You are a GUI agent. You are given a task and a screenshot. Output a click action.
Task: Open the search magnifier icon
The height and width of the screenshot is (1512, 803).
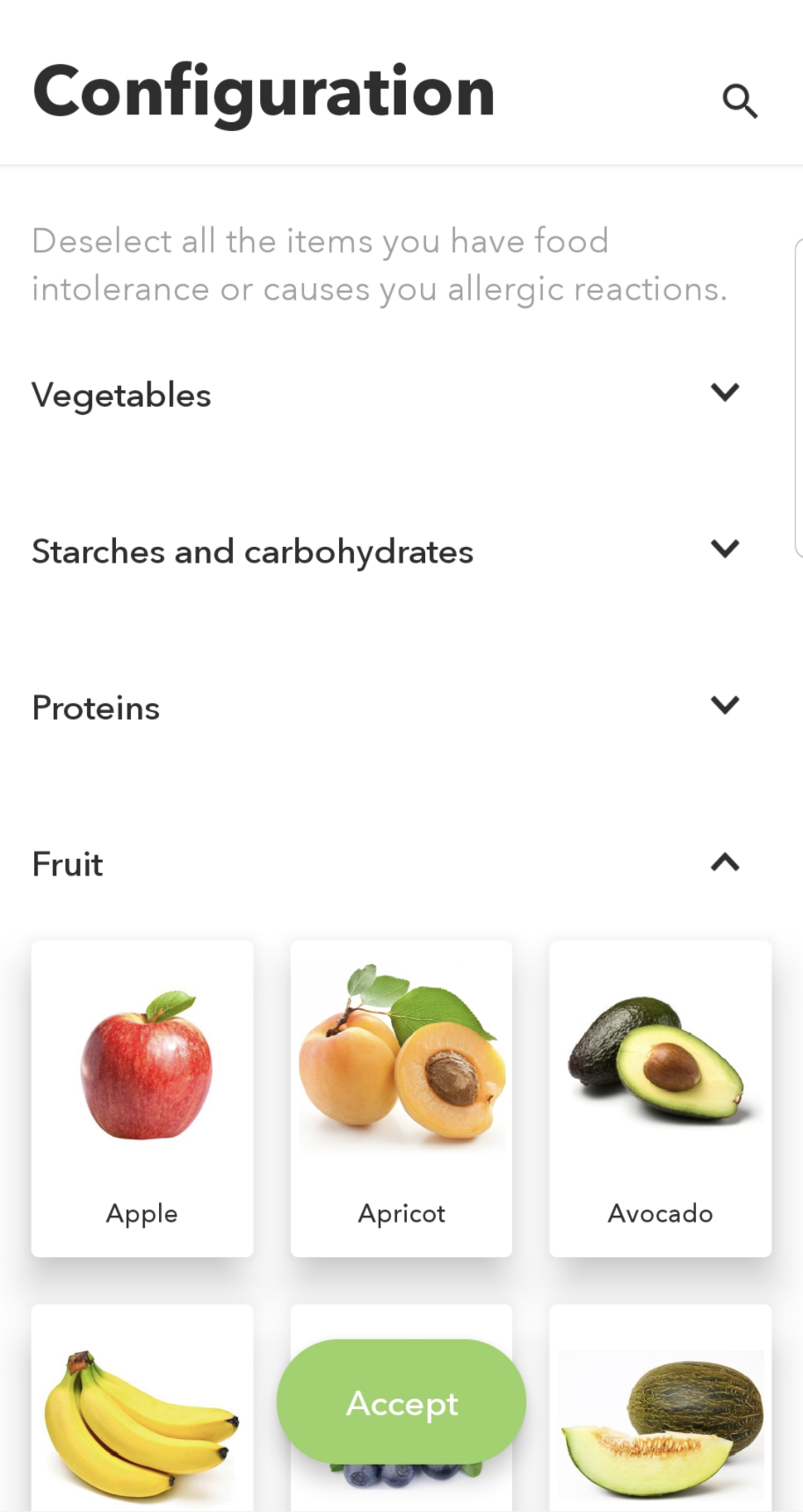[x=740, y=101]
